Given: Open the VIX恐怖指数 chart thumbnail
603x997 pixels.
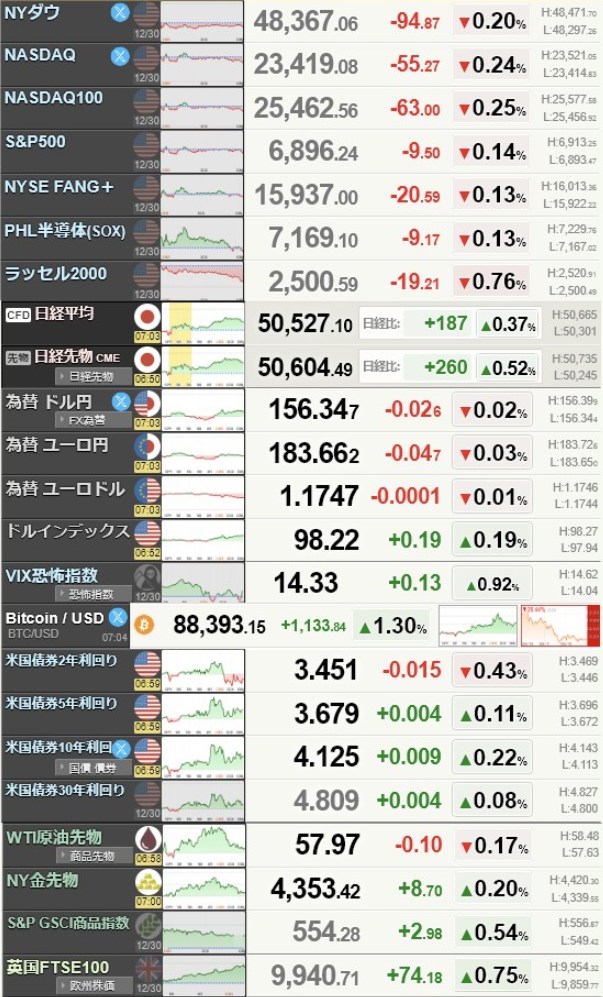Looking at the screenshot, I should [203, 583].
